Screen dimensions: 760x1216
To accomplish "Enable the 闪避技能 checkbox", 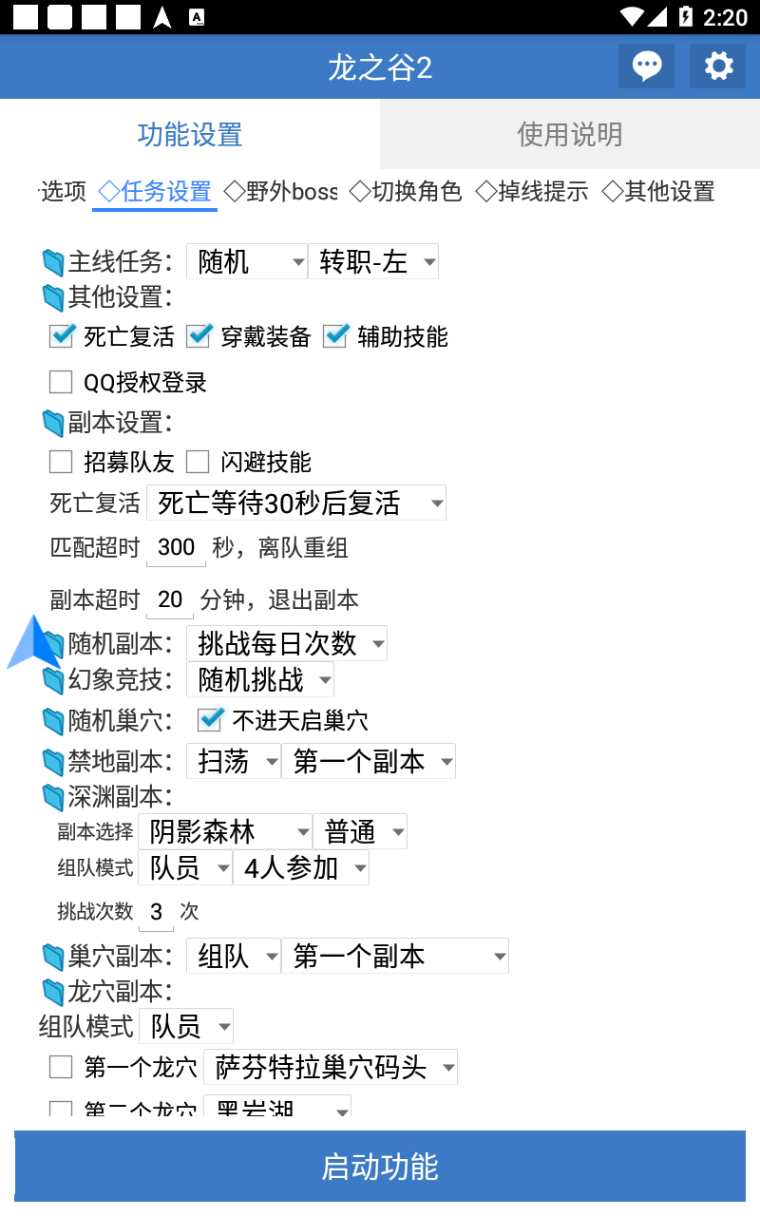I will [198, 461].
